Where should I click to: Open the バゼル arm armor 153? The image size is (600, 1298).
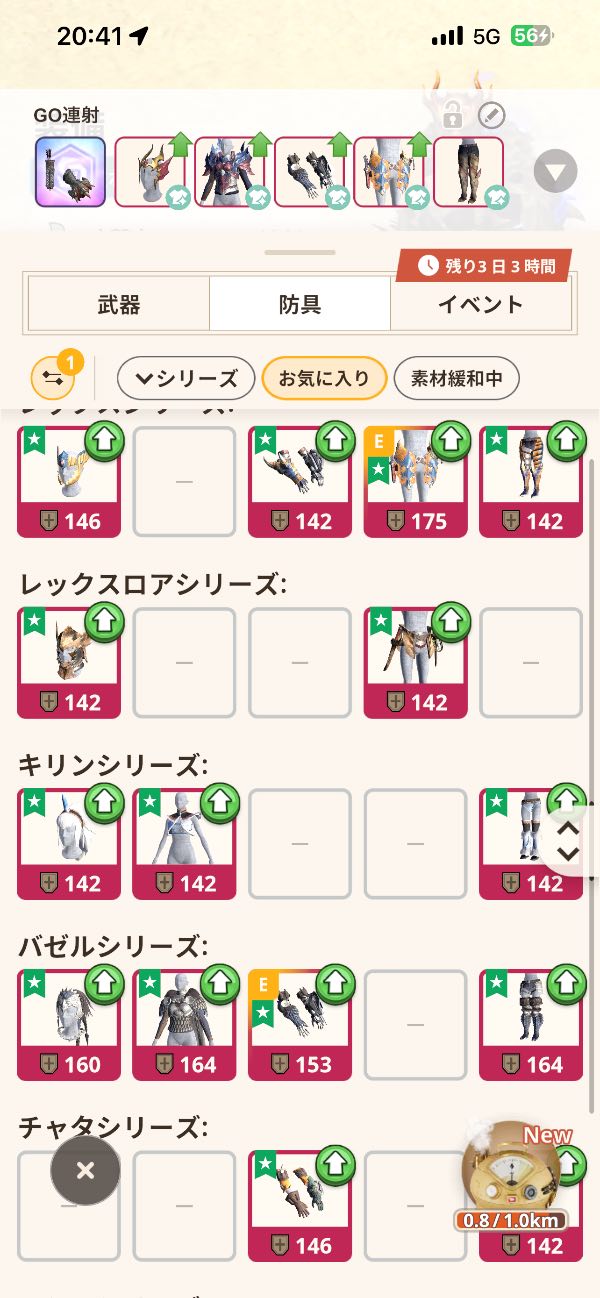click(300, 1024)
